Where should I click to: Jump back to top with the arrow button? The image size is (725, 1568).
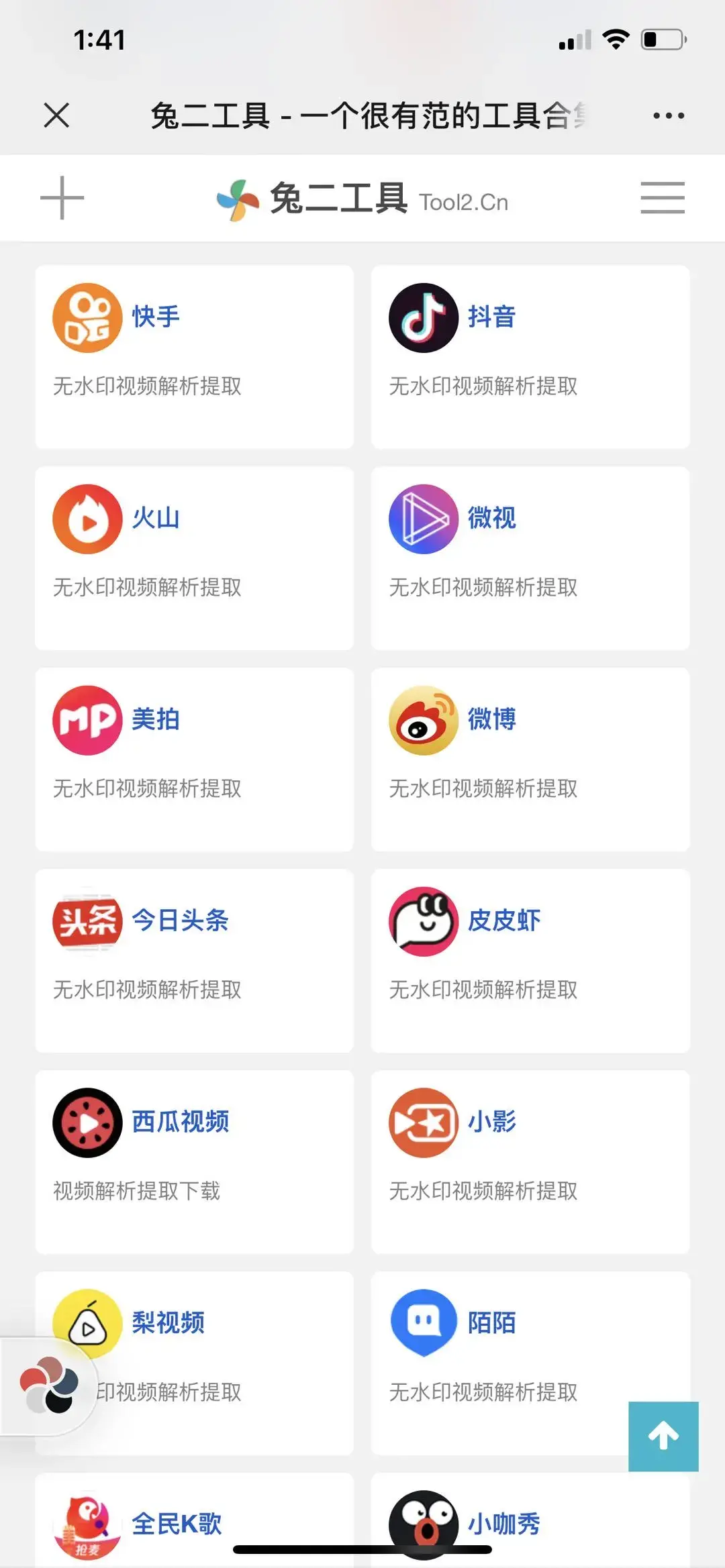(663, 1436)
